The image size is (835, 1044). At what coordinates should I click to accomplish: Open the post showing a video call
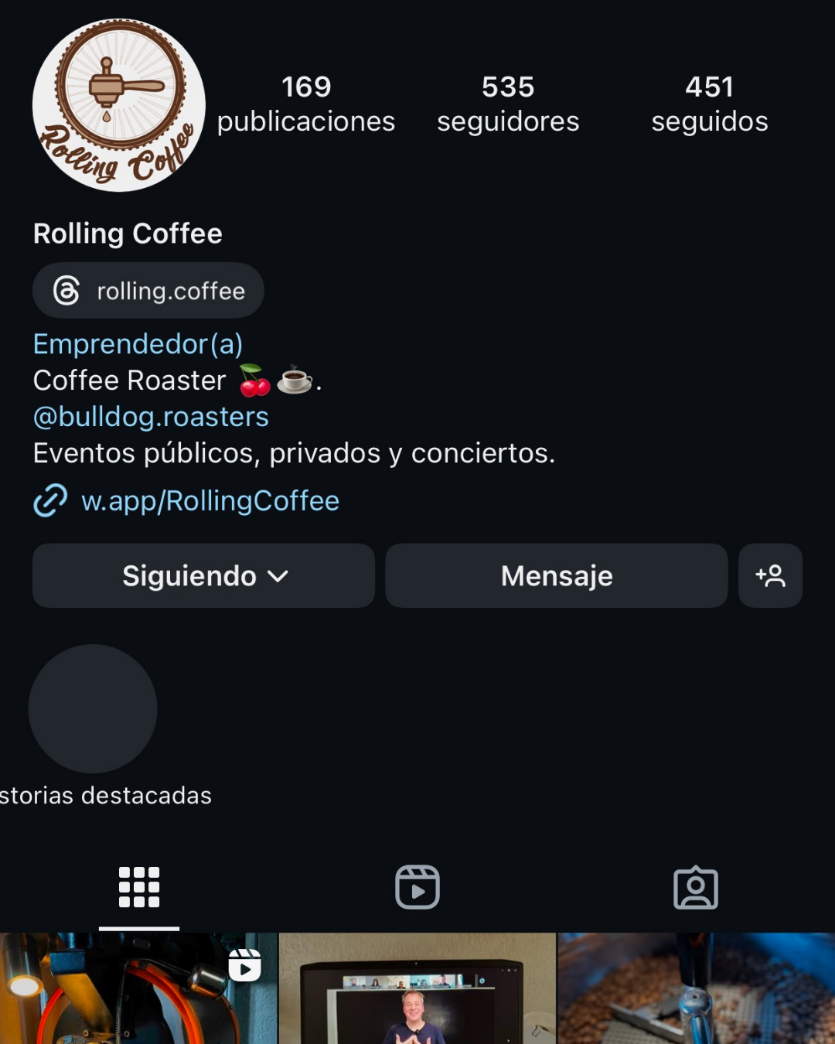(417, 990)
